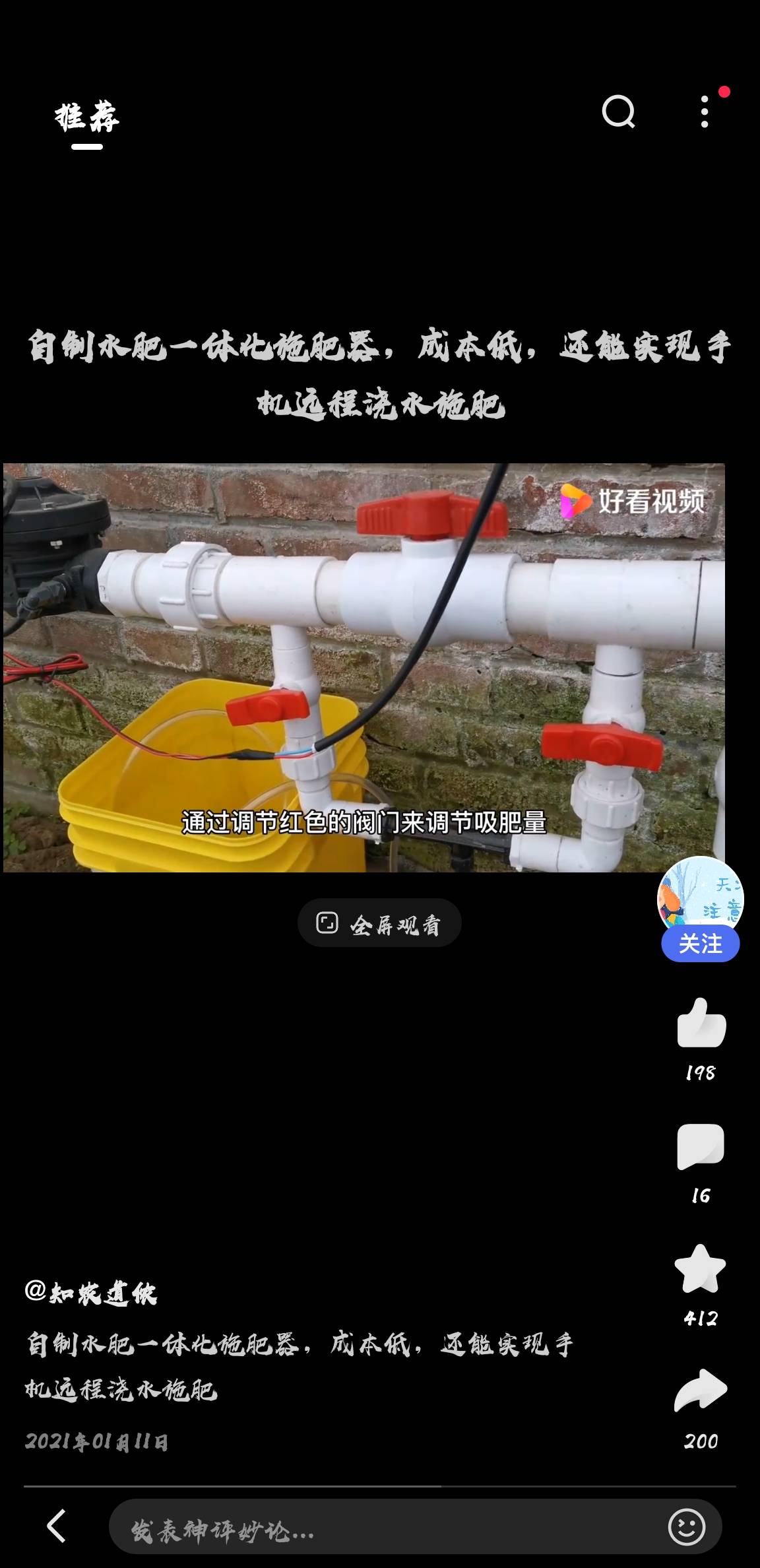Screen dimensions: 760x1568
Task: Open the three-dot overflow menu
Action: (x=705, y=112)
